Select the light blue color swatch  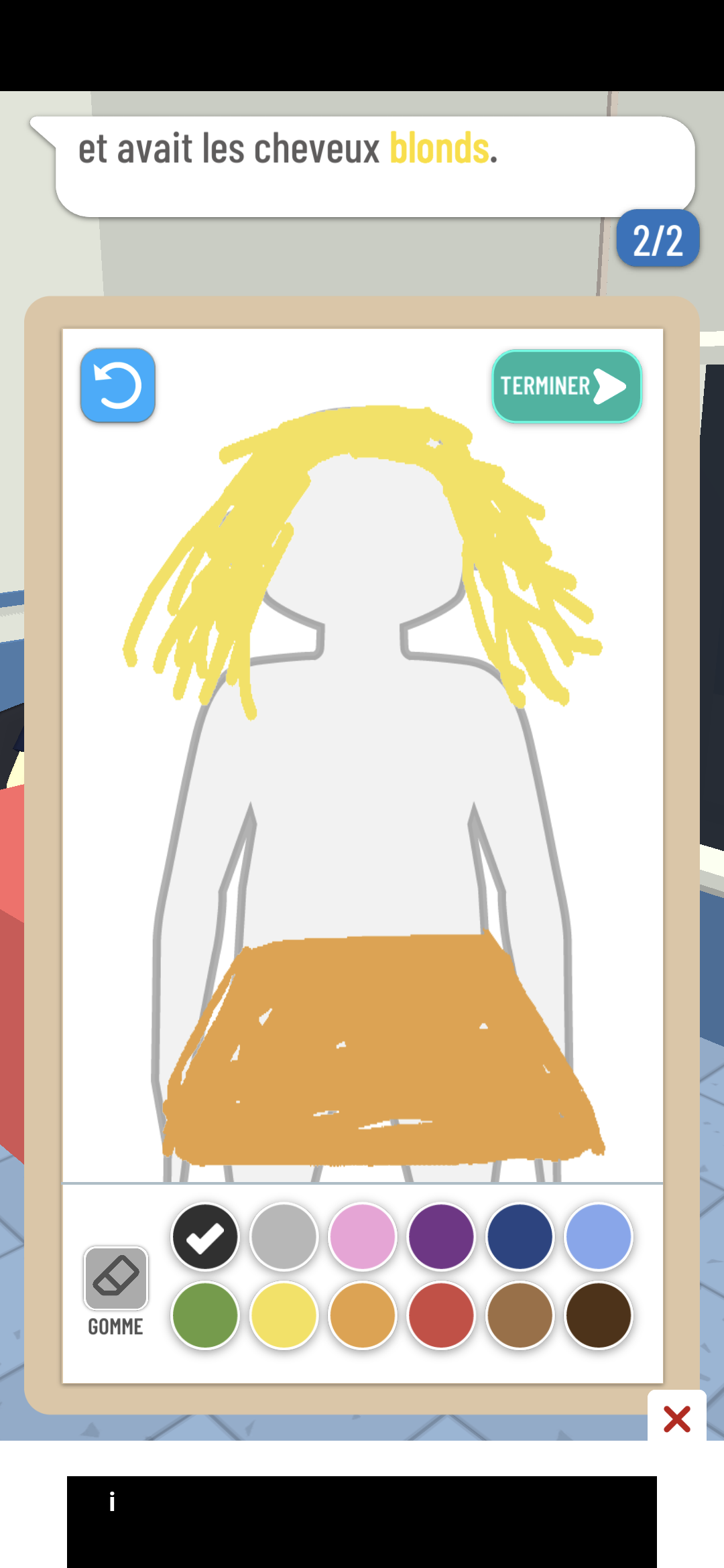click(x=599, y=1237)
